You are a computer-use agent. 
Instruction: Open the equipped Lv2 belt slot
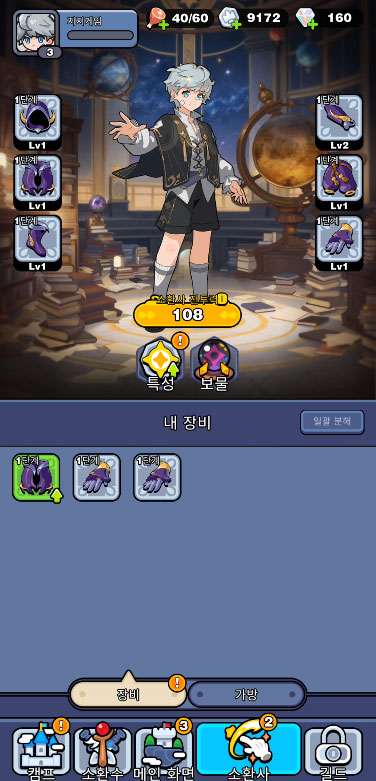339,123
